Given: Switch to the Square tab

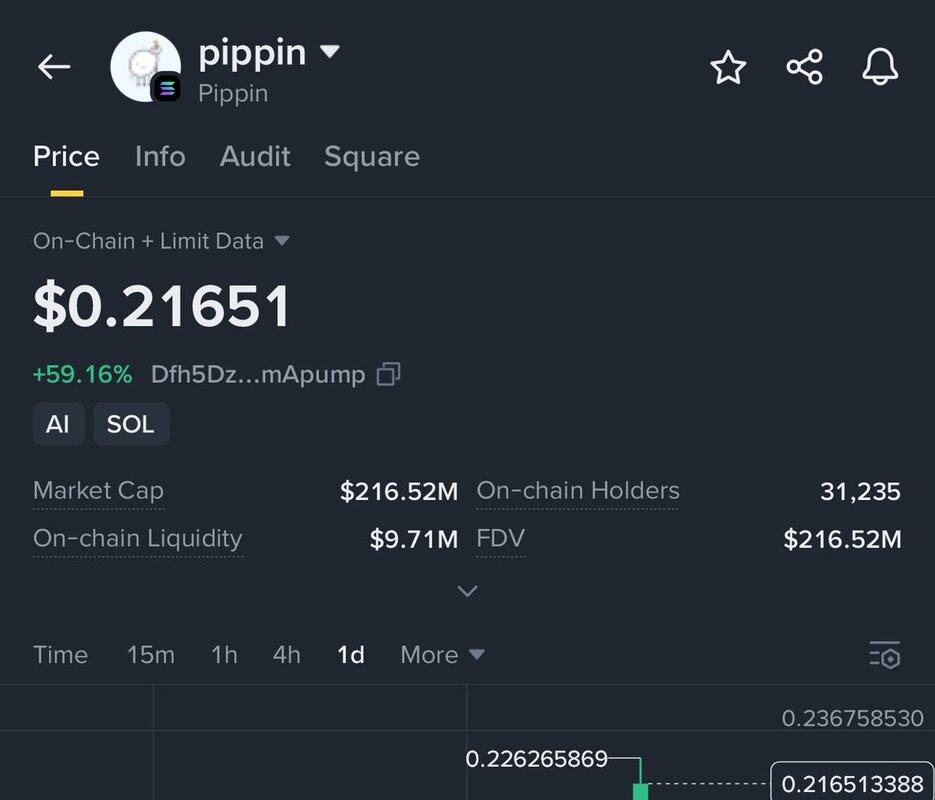Looking at the screenshot, I should (x=371, y=156).
